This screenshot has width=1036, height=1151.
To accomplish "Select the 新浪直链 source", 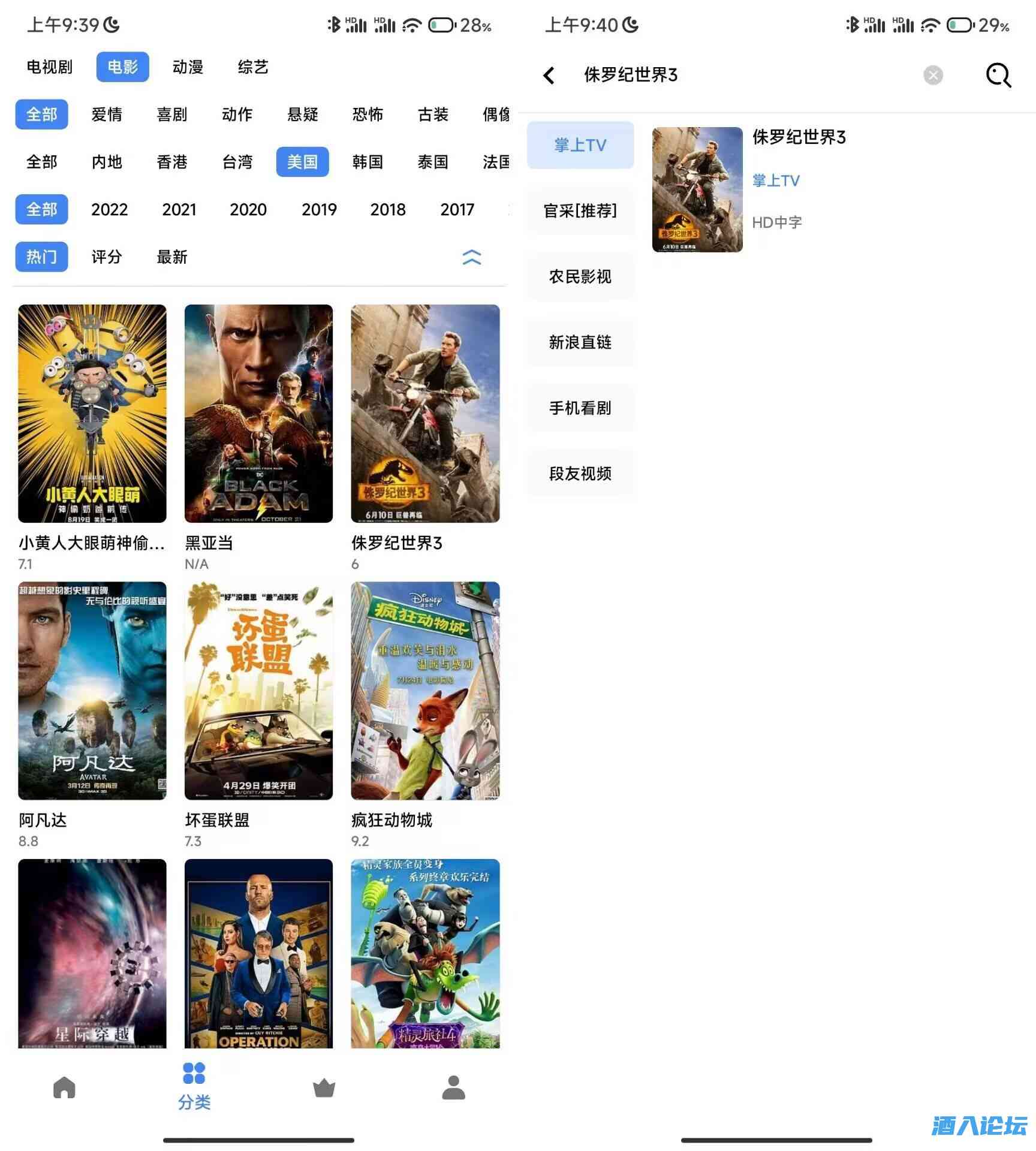I will [580, 342].
